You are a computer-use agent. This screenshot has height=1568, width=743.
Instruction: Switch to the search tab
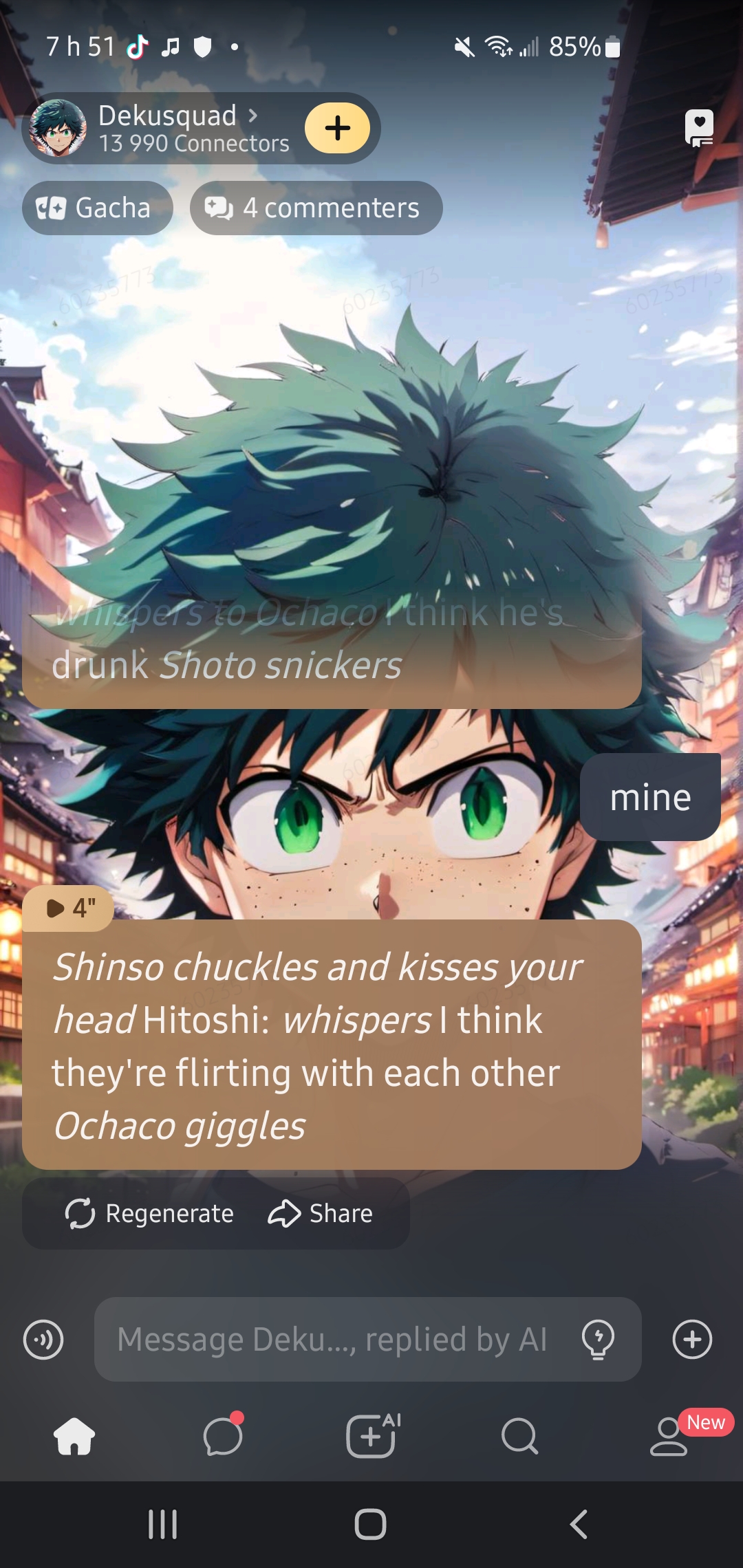[x=519, y=1436]
